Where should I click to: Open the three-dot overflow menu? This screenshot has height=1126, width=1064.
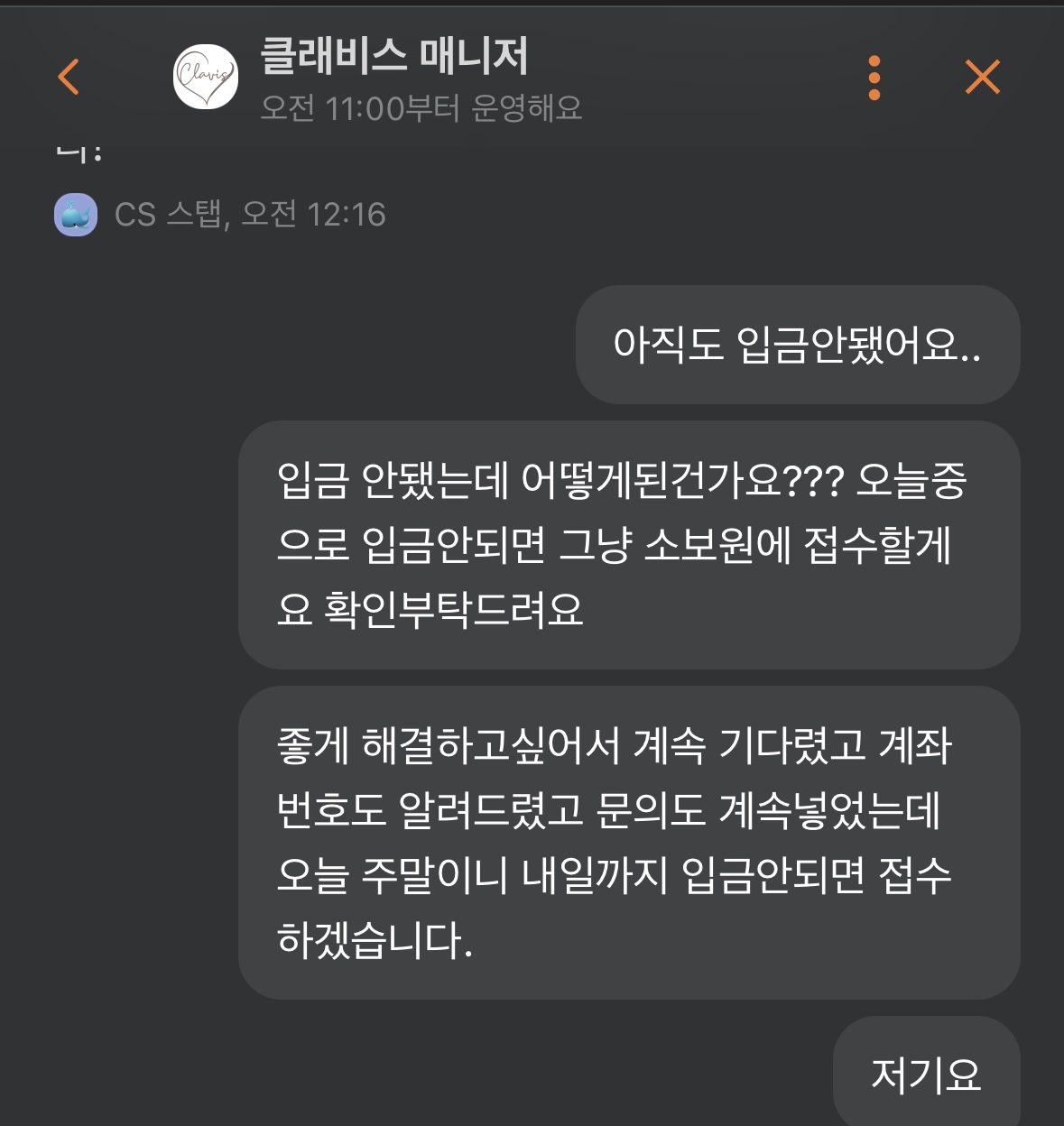(874, 78)
